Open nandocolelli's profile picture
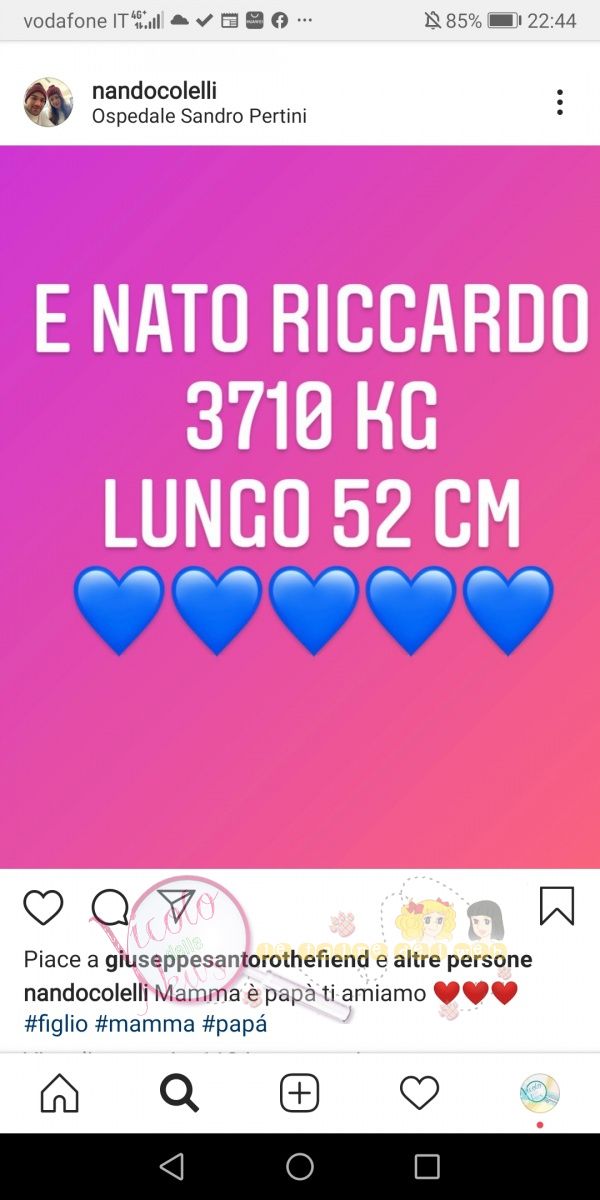600x1200 pixels. coord(48,102)
